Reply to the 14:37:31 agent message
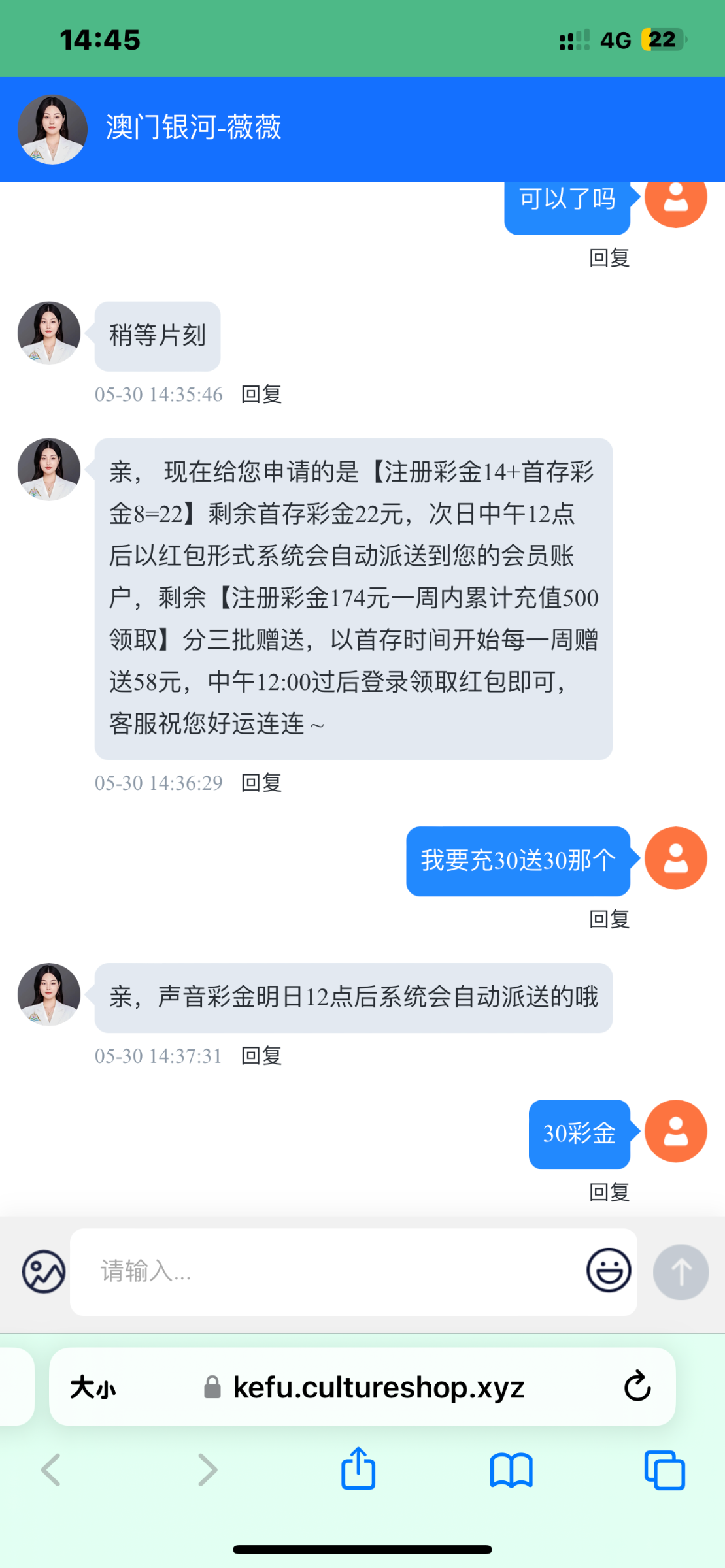This screenshot has height=1568, width=725. (261, 1056)
